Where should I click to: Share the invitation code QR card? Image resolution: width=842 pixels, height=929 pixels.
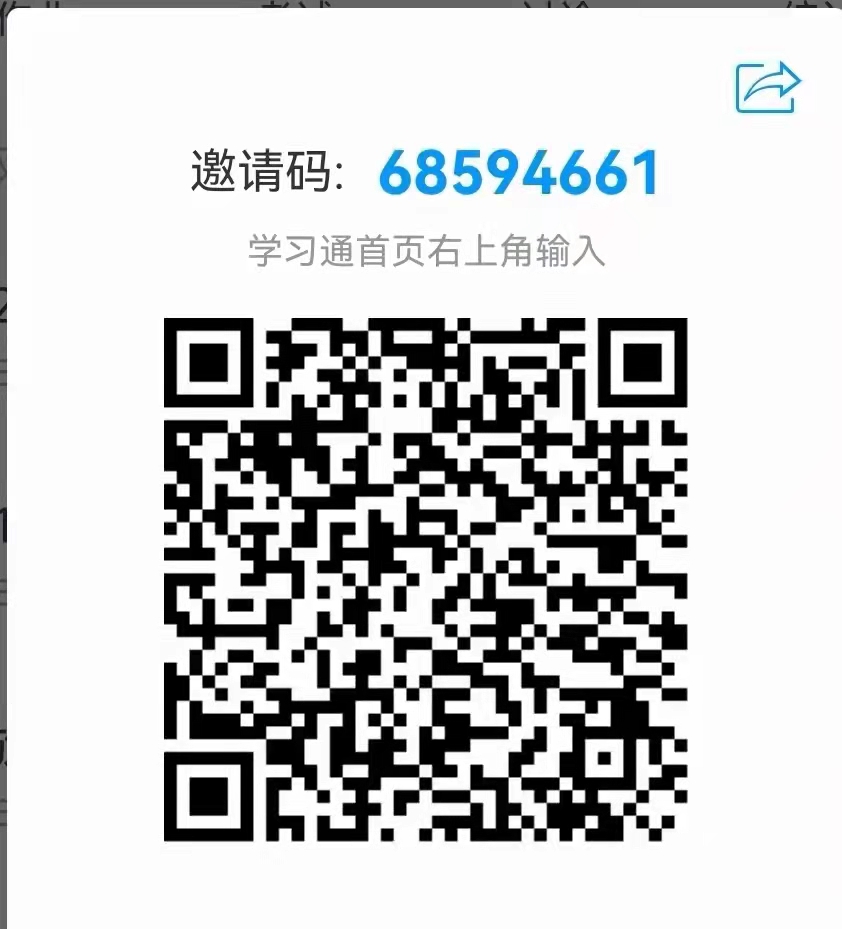click(768, 88)
